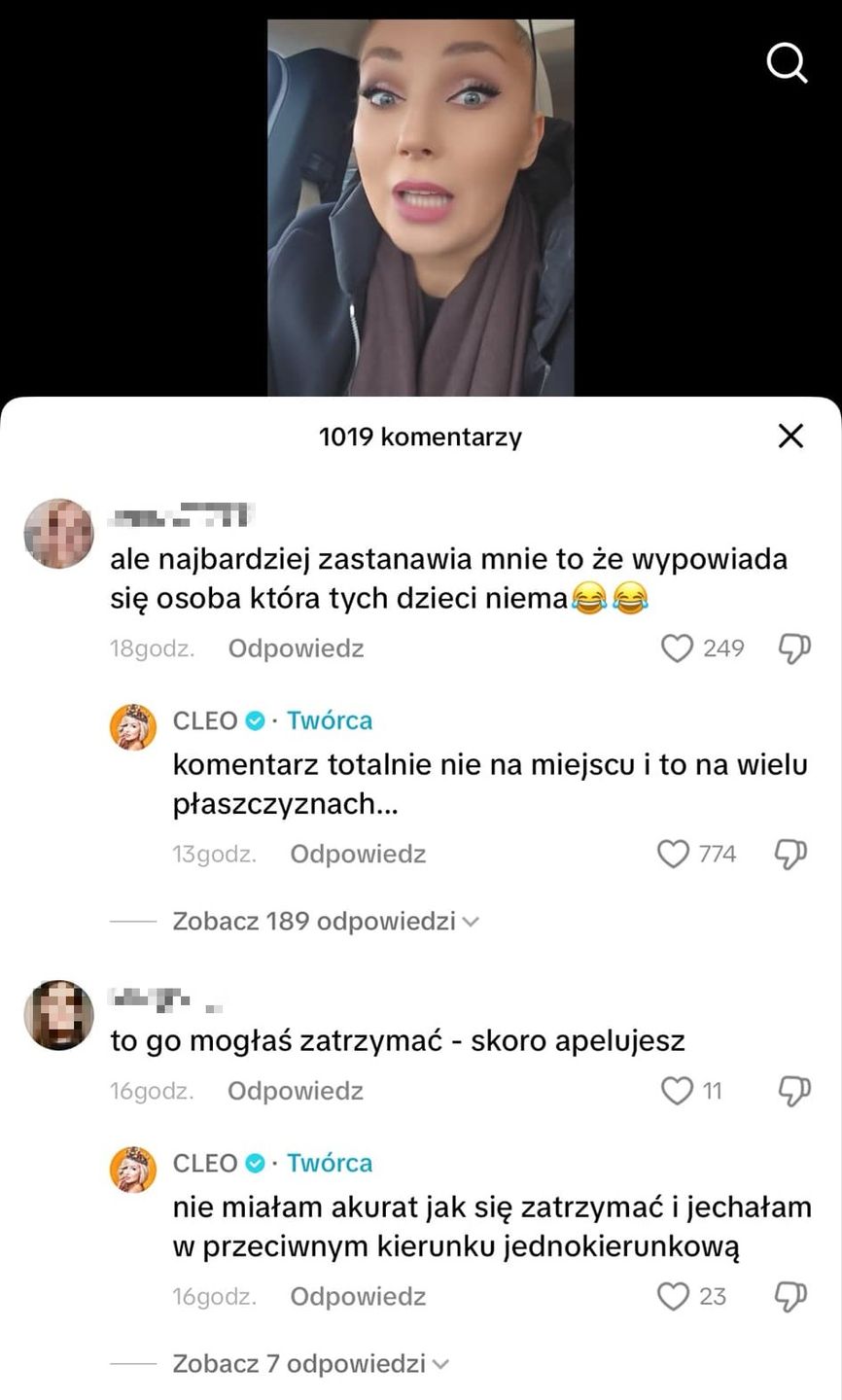This screenshot has height=1400, width=842.
Task: Reply to CLEO's 13godz. comment
Action: click(358, 854)
